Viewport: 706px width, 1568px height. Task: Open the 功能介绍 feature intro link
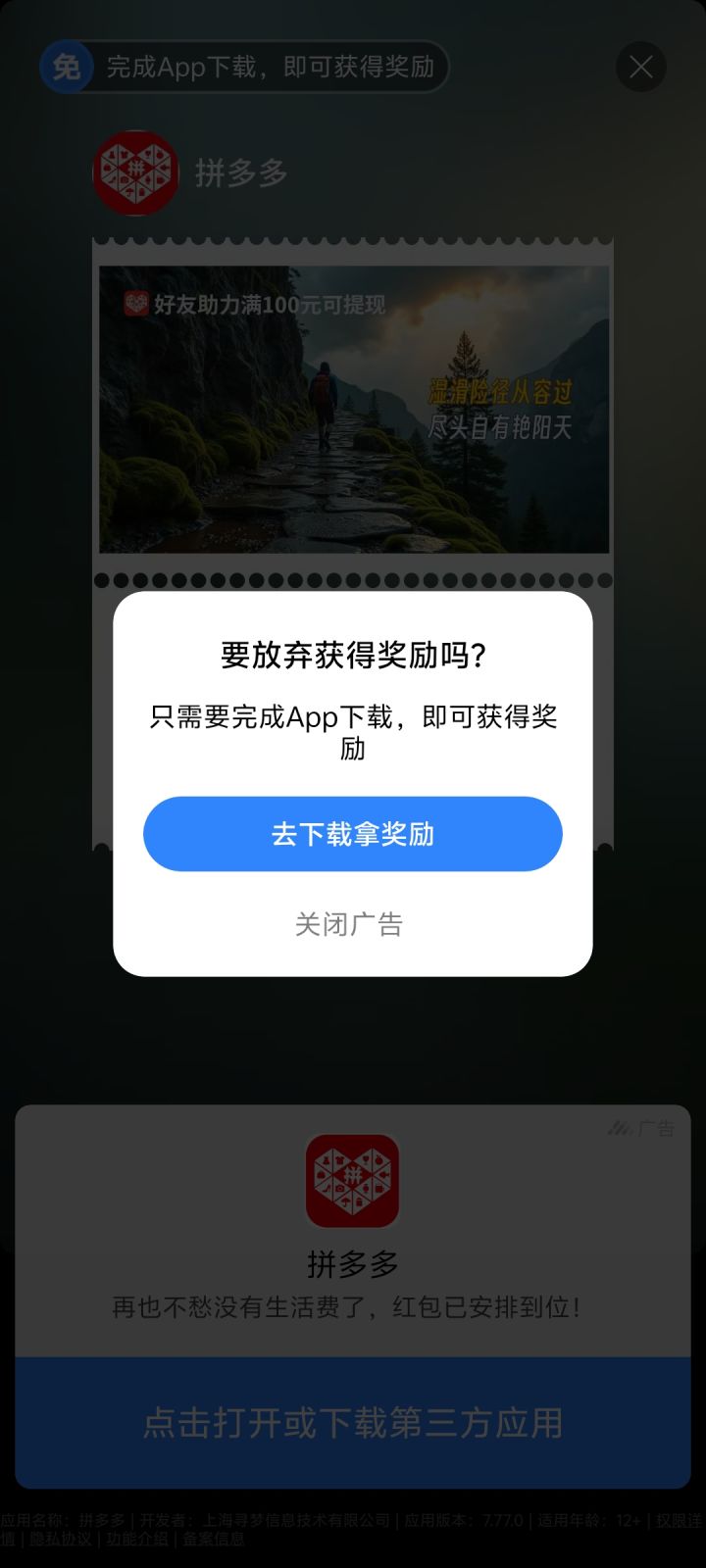coord(135,1539)
